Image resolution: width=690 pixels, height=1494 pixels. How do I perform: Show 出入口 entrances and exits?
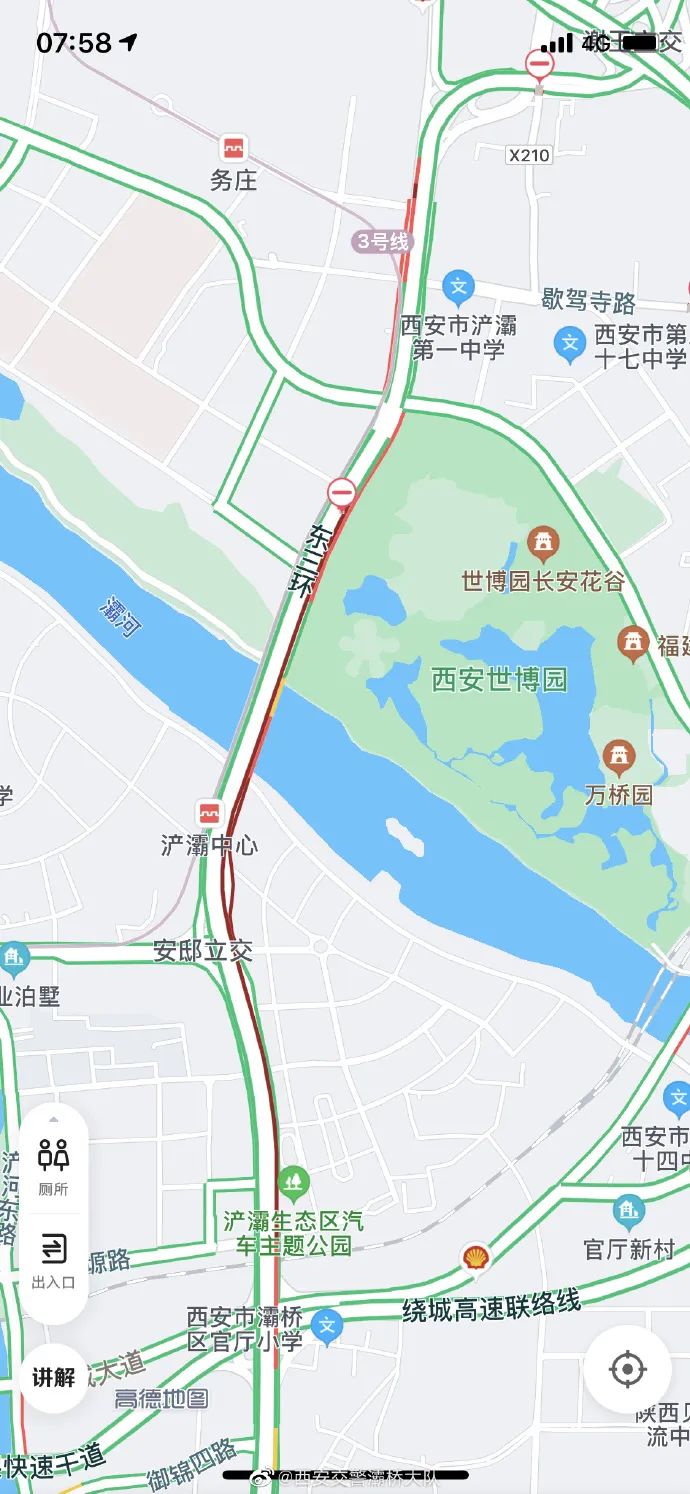pos(53,1258)
